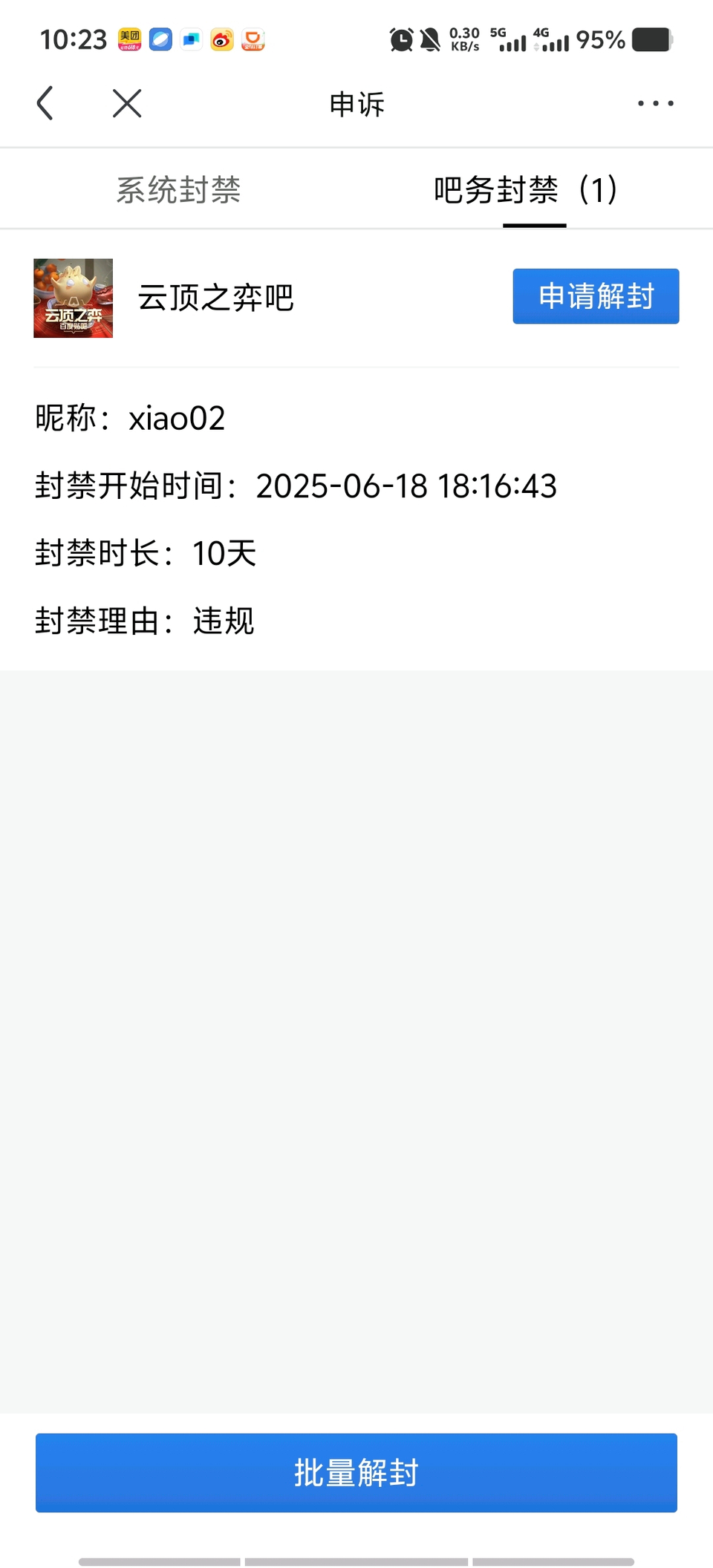Open the 云顶之弈吧 forum avatar
This screenshot has width=713, height=1568.
[x=73, y=298]
